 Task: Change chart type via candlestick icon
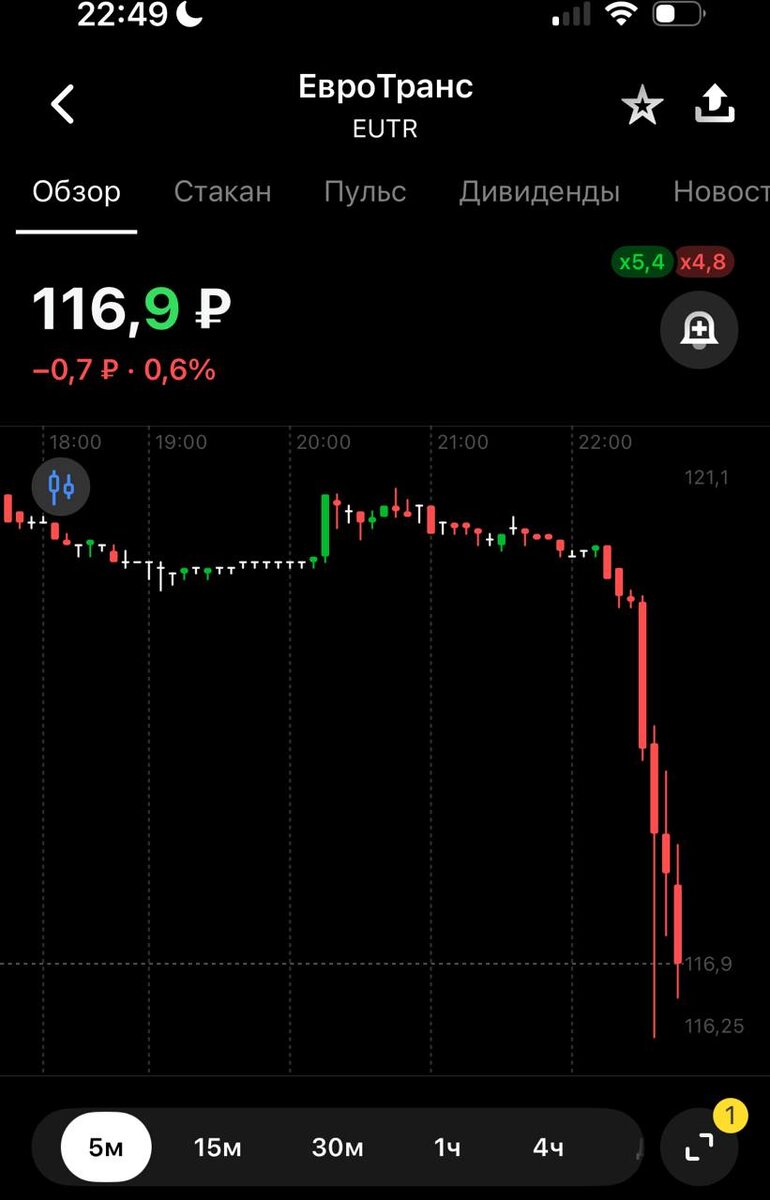tap(61, 487)
